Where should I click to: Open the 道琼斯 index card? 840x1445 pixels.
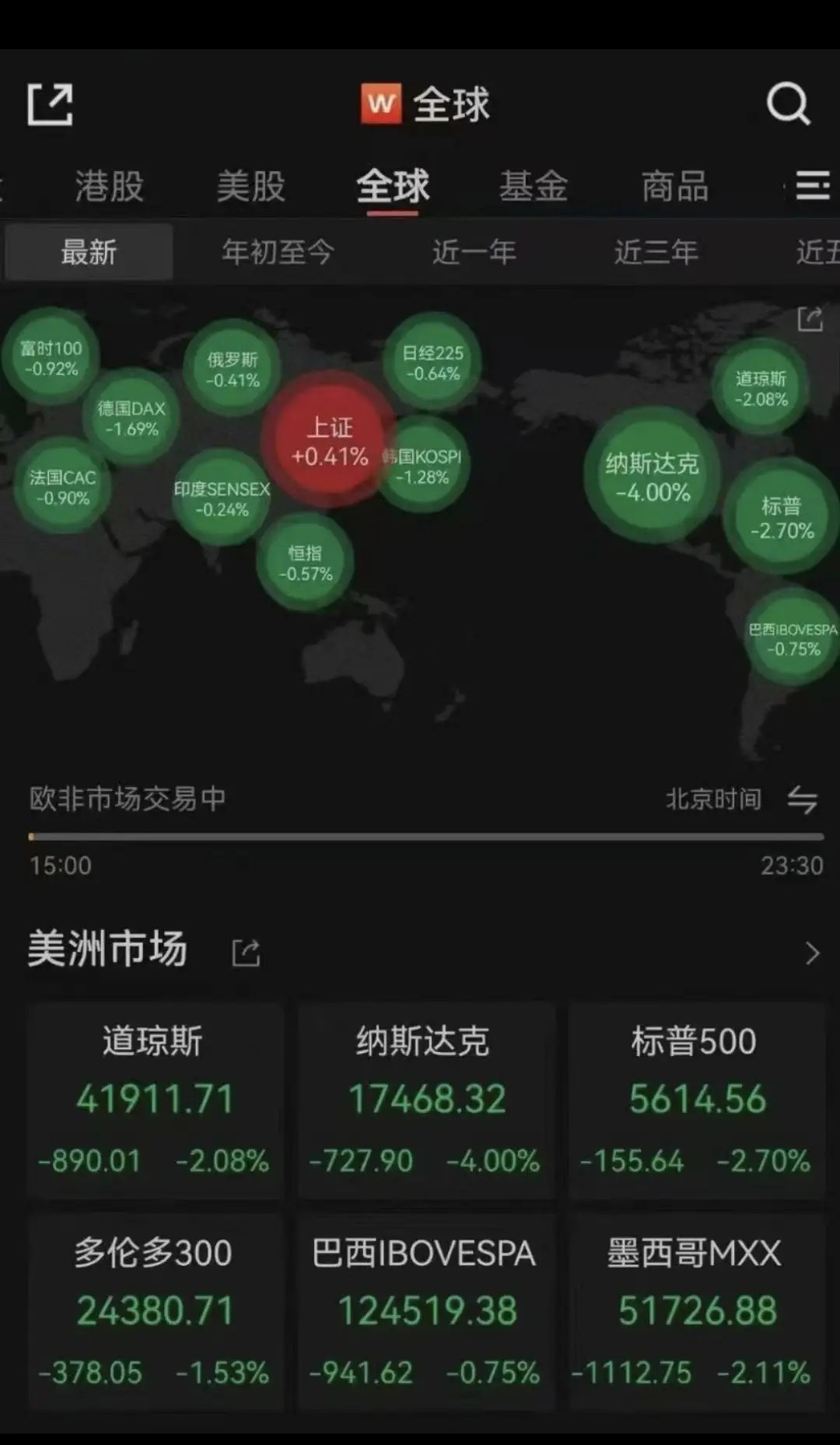[155, 1100]
